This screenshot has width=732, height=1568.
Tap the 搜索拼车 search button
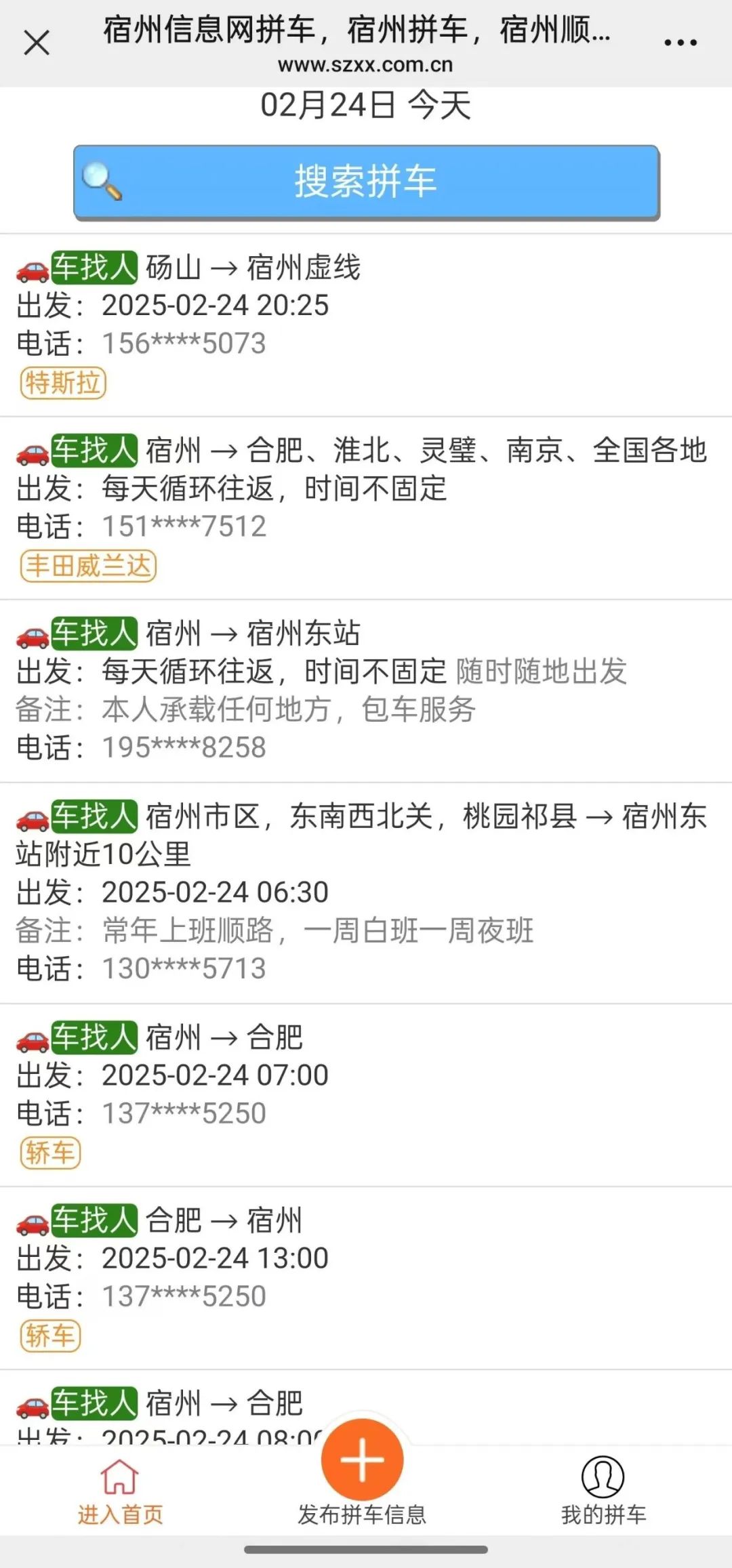pos(366,182)
